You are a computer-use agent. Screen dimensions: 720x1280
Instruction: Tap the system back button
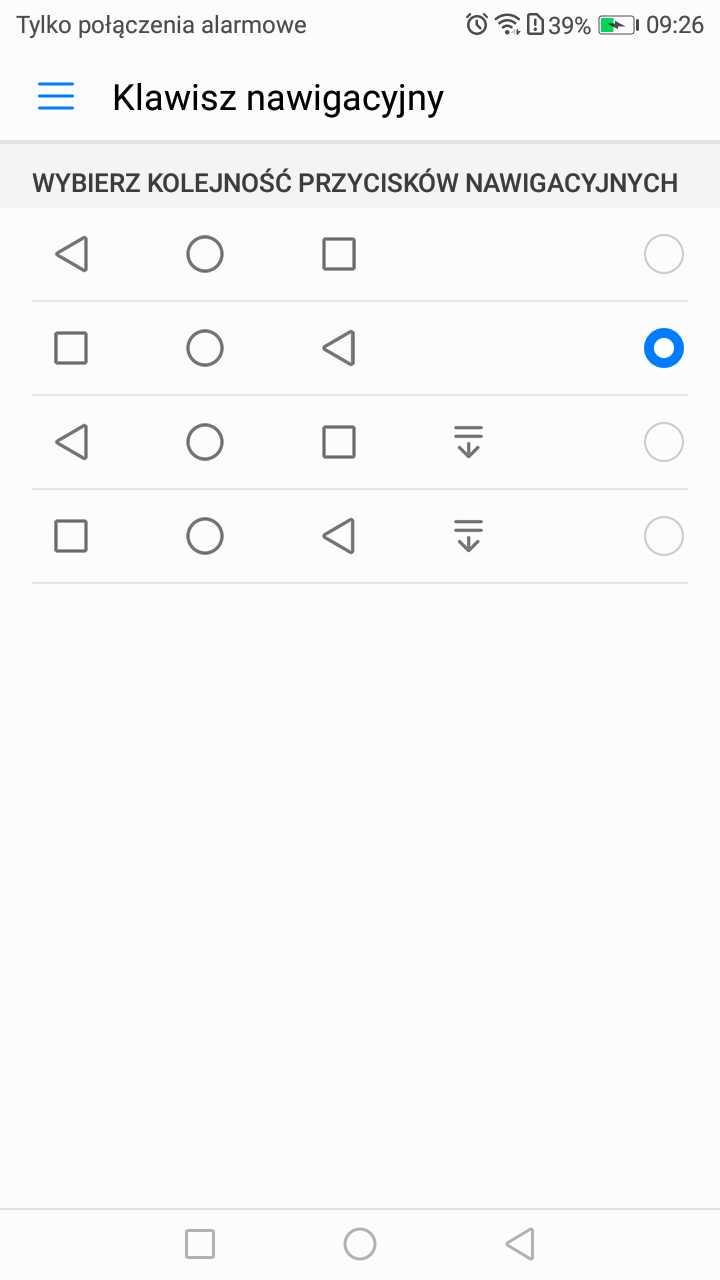pos(520,1244)
